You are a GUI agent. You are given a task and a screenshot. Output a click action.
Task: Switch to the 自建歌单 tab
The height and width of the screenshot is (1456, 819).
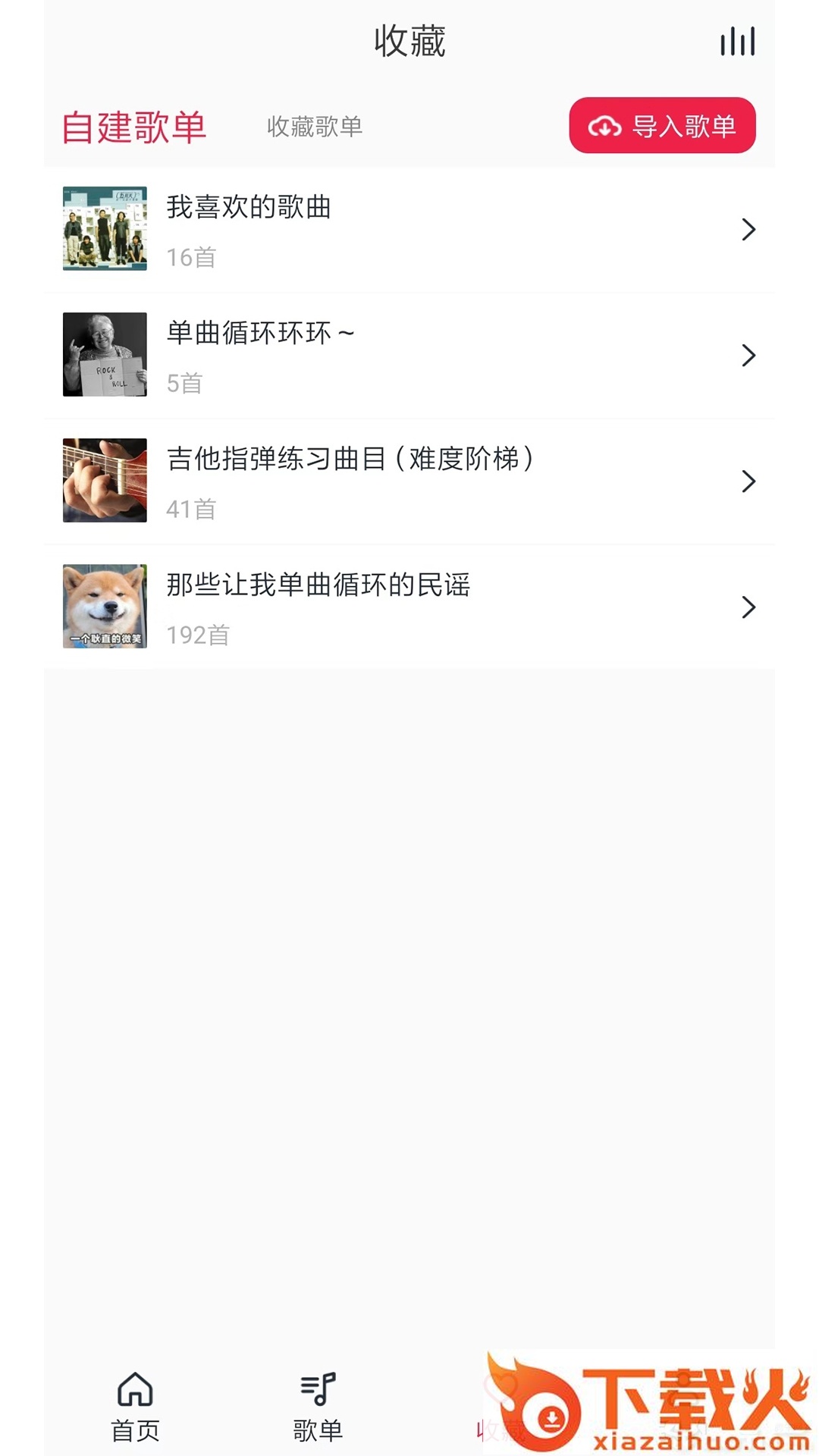pyautogui.click(x=134, y=127)
